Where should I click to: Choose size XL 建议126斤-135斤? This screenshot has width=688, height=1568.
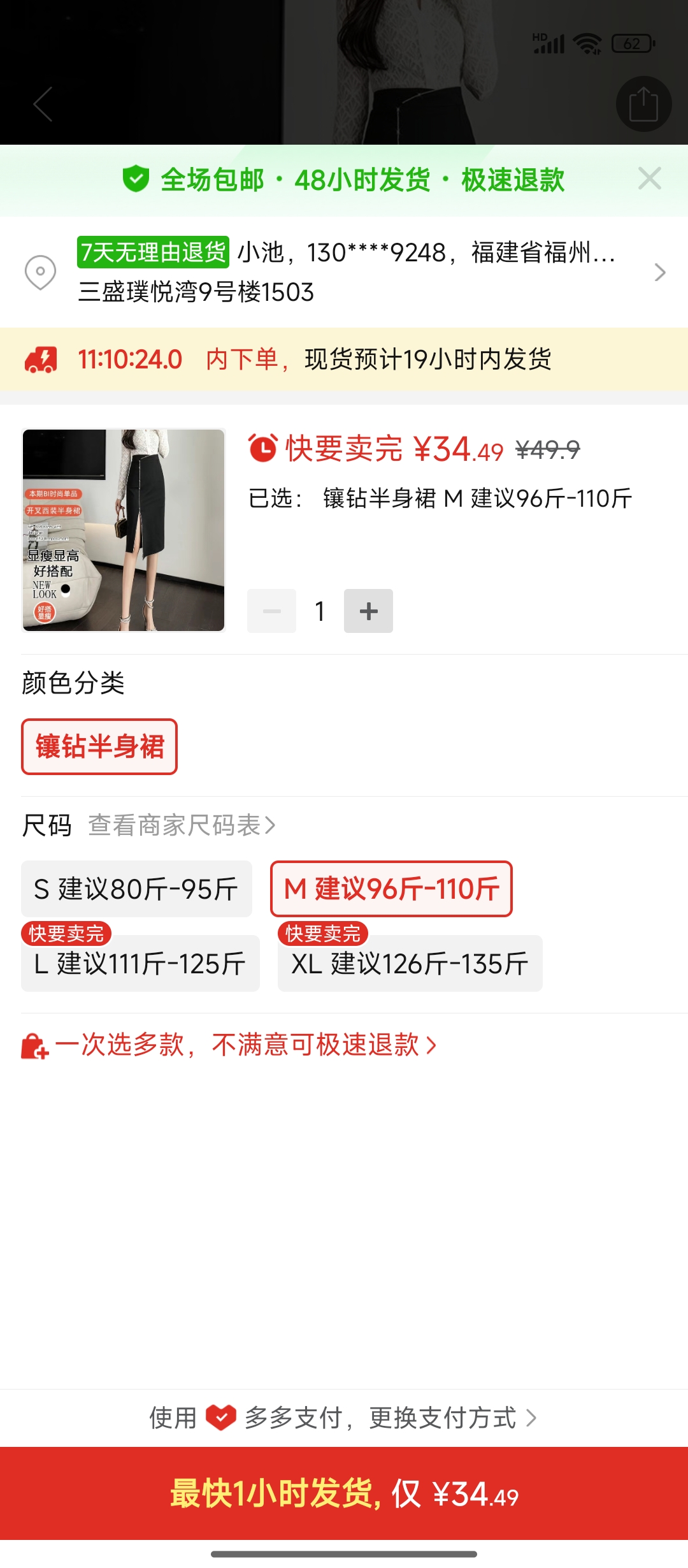(x=410, y=964)
